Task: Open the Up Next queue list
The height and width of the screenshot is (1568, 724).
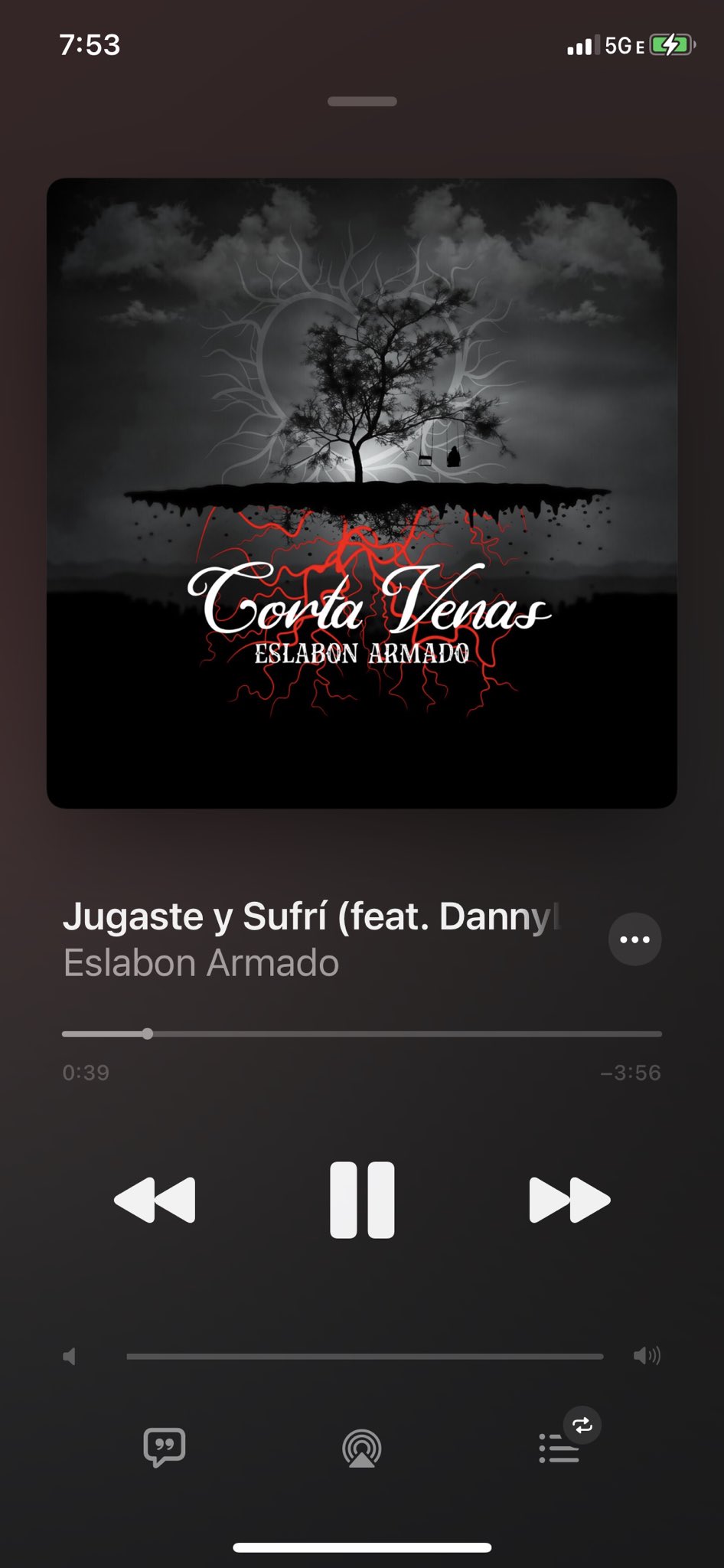Action: click(x=559, y=1448)
